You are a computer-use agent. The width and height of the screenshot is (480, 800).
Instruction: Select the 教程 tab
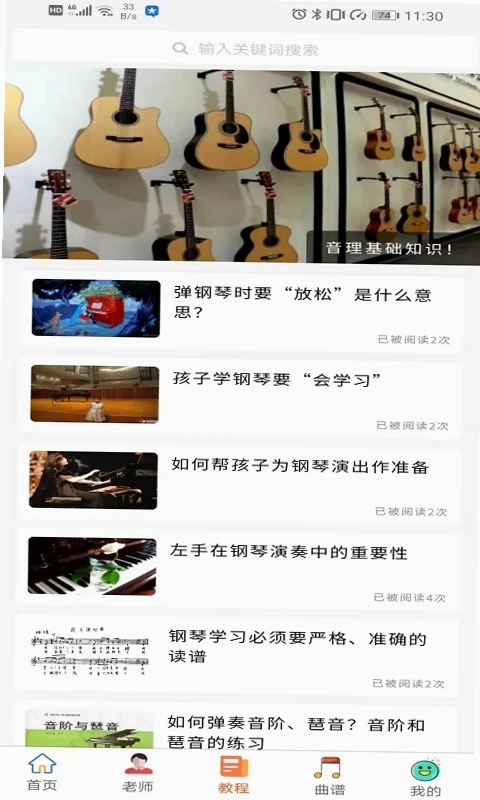click(234, 774)
